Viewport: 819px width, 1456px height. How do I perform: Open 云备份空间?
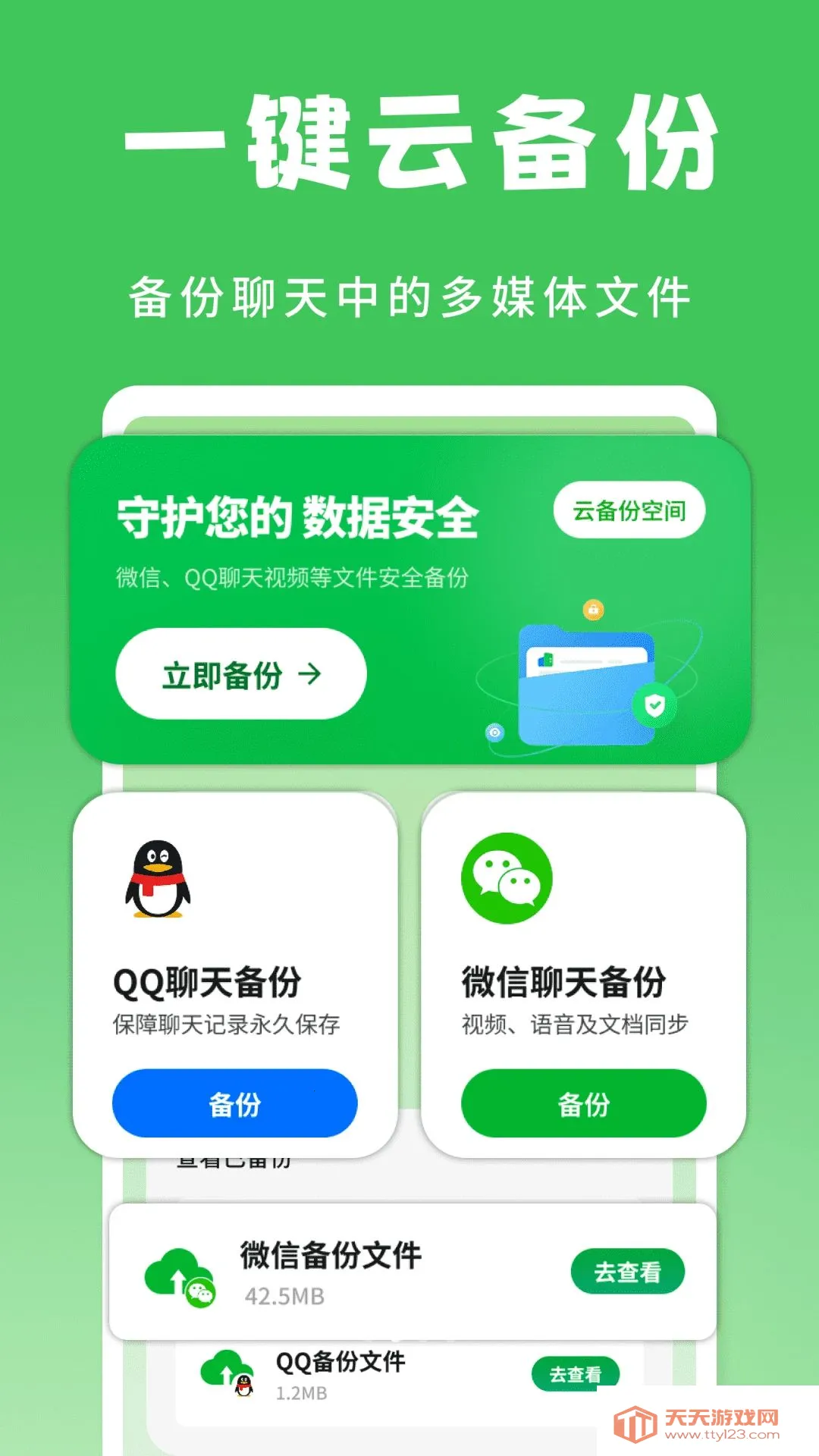(x=629, y=512)
